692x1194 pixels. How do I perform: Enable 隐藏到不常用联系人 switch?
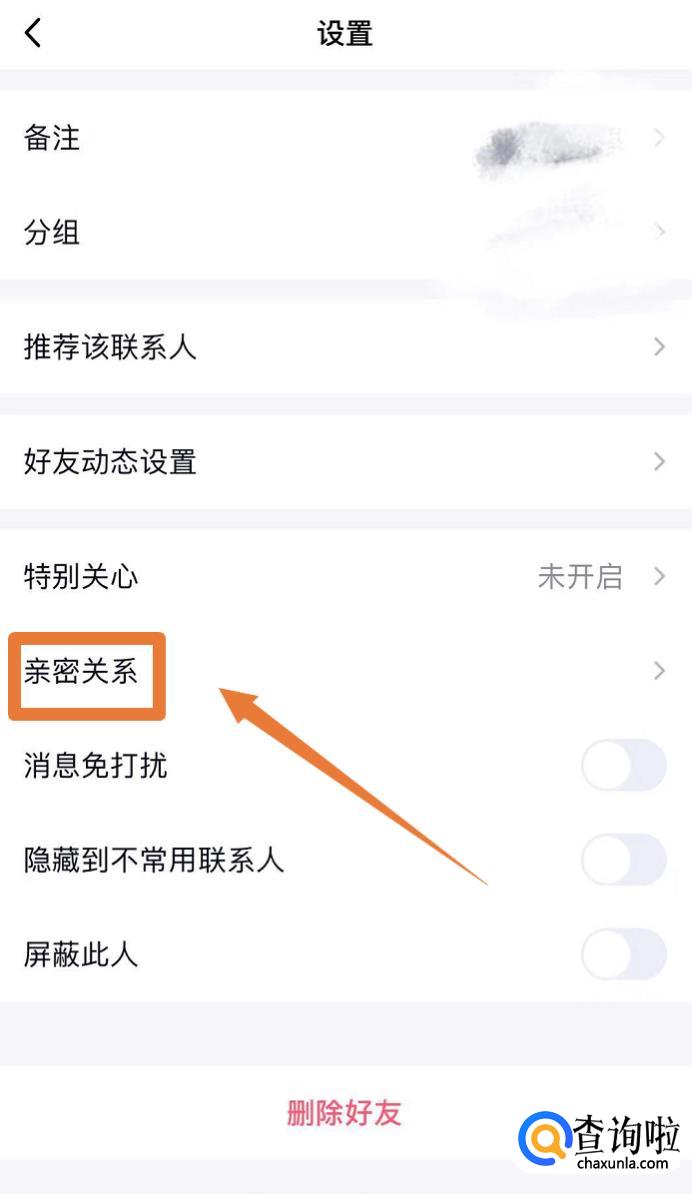(x=623, y=860)
